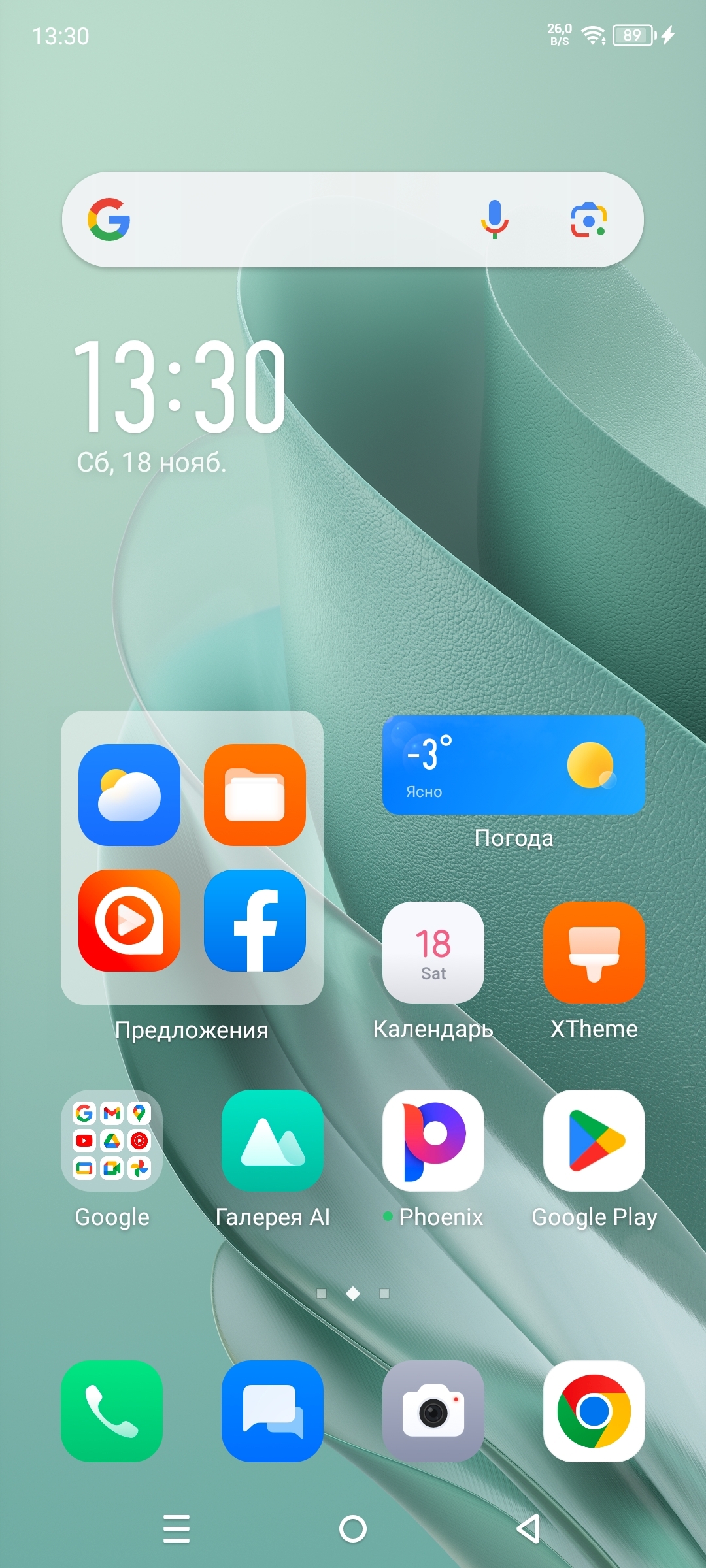Open the Chrome browser

coord(594,1411)
